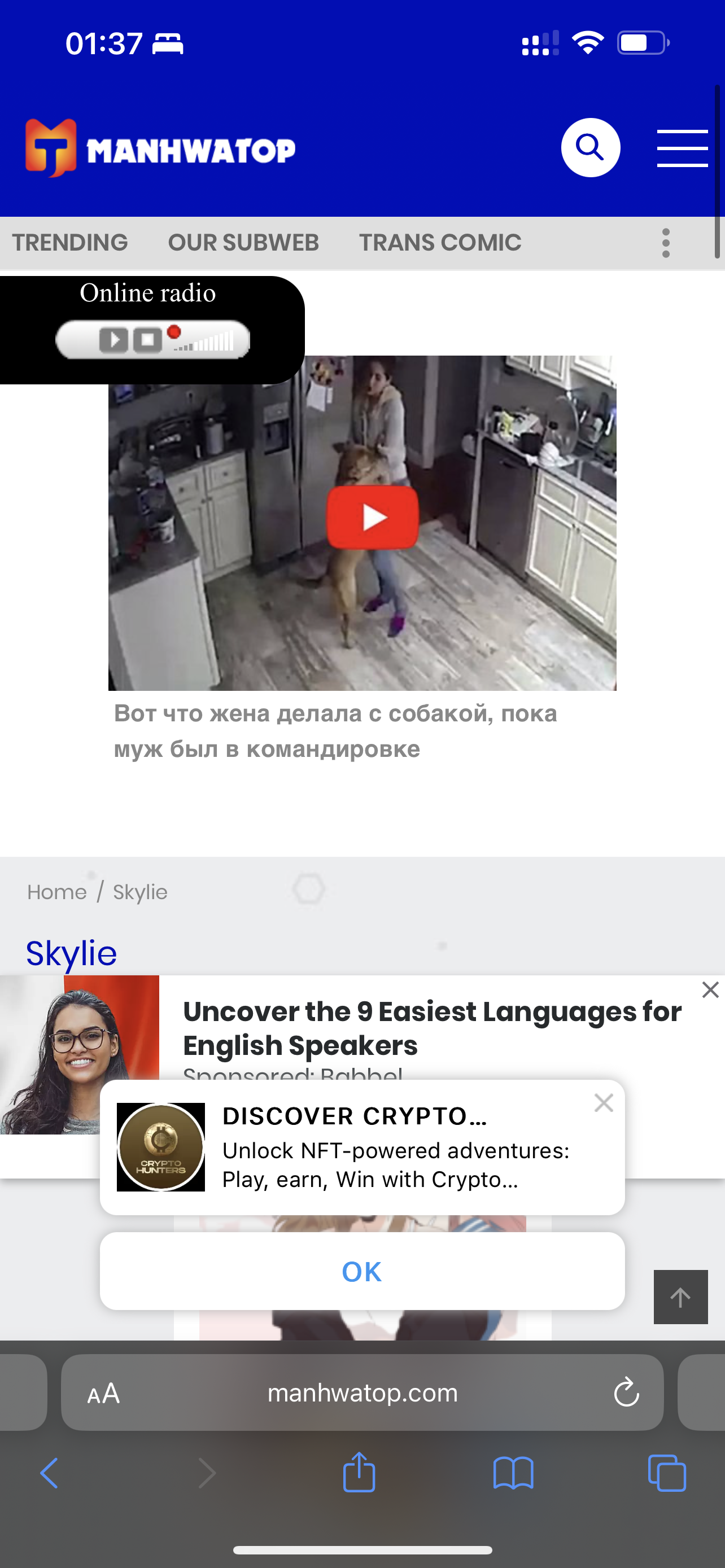Reload the manhwatop.com page
This screenshot has width=725, height=1568.
(x=626, y=1392)
